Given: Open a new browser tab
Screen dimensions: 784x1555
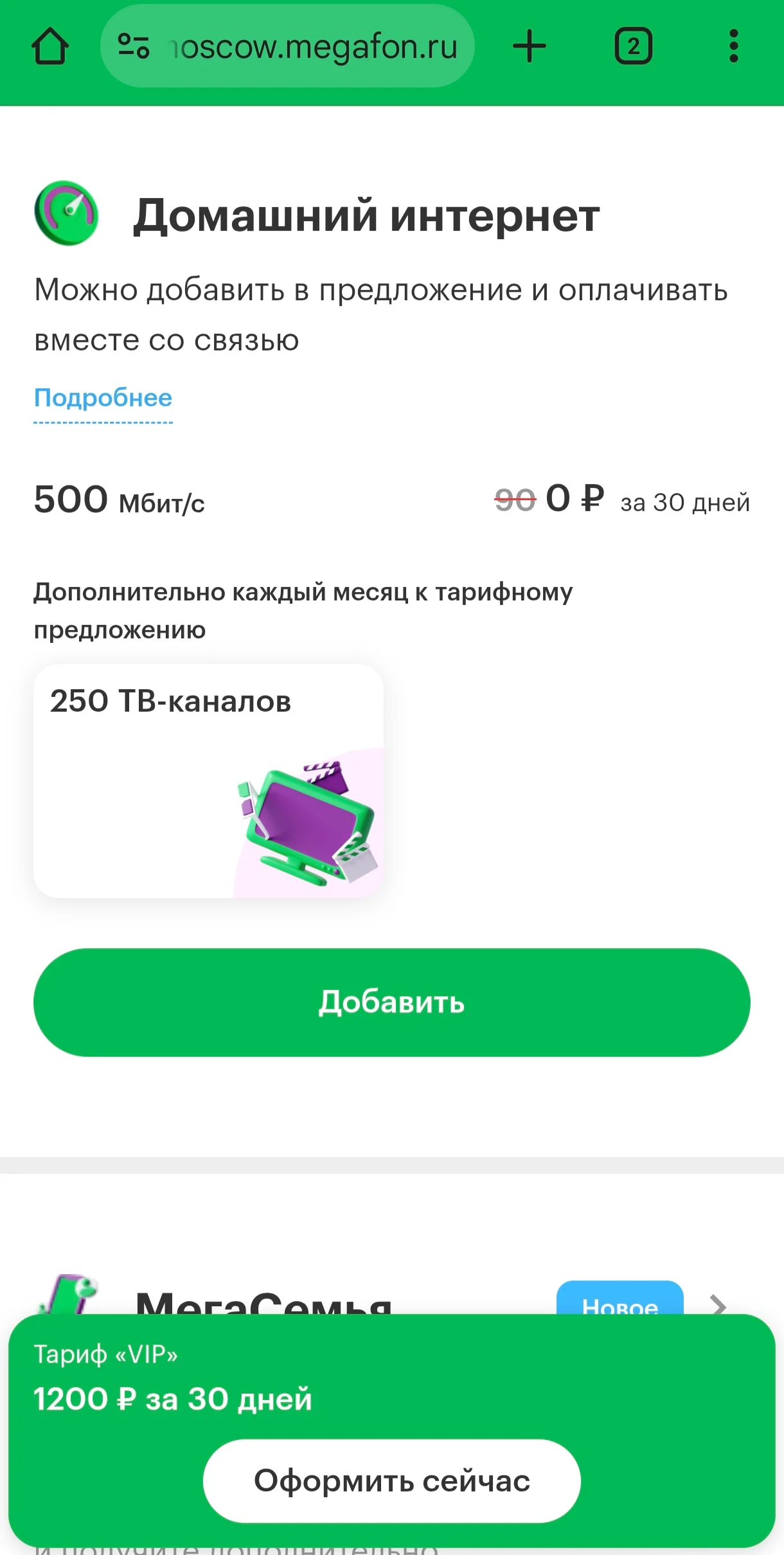Looking at the screenshot, I should (530, 46).
